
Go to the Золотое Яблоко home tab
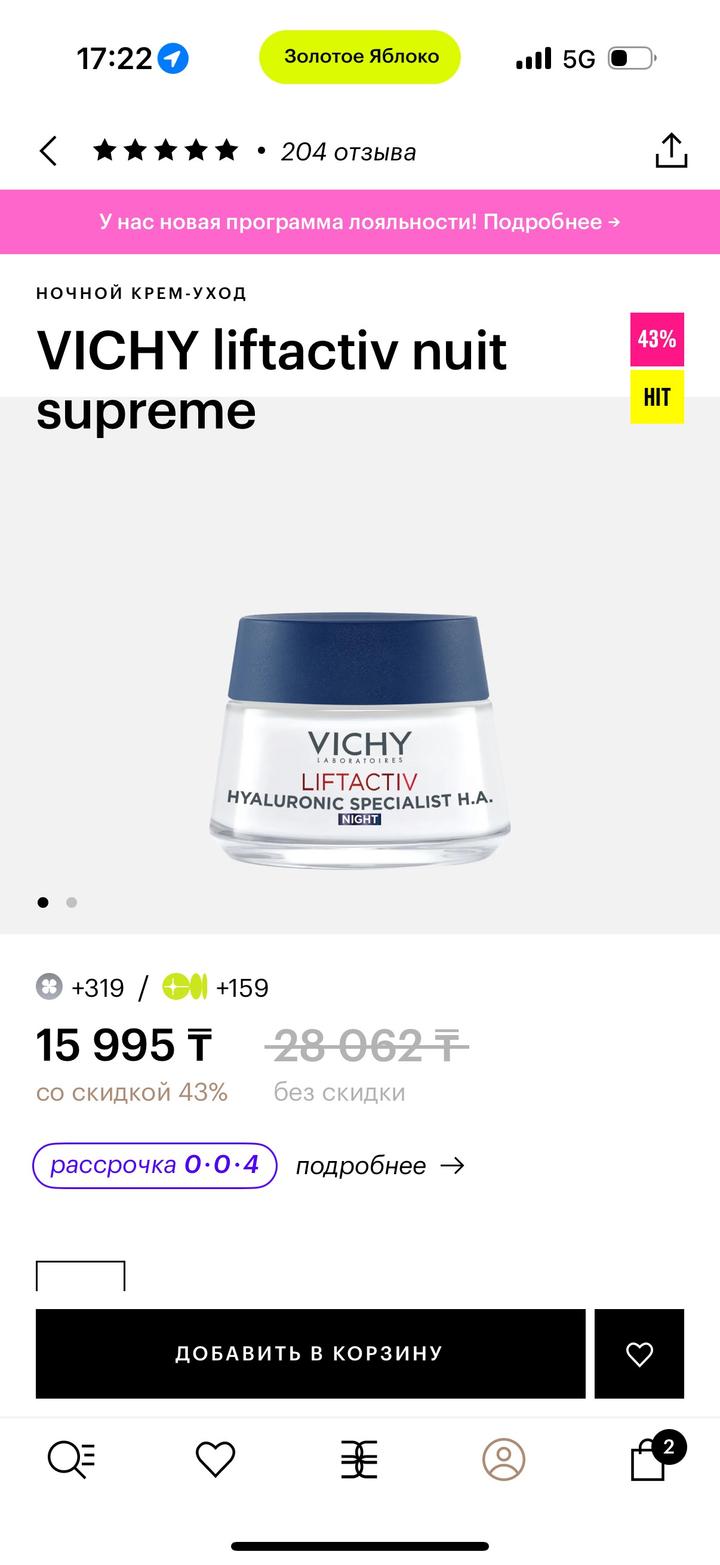tap(359, 1459)
